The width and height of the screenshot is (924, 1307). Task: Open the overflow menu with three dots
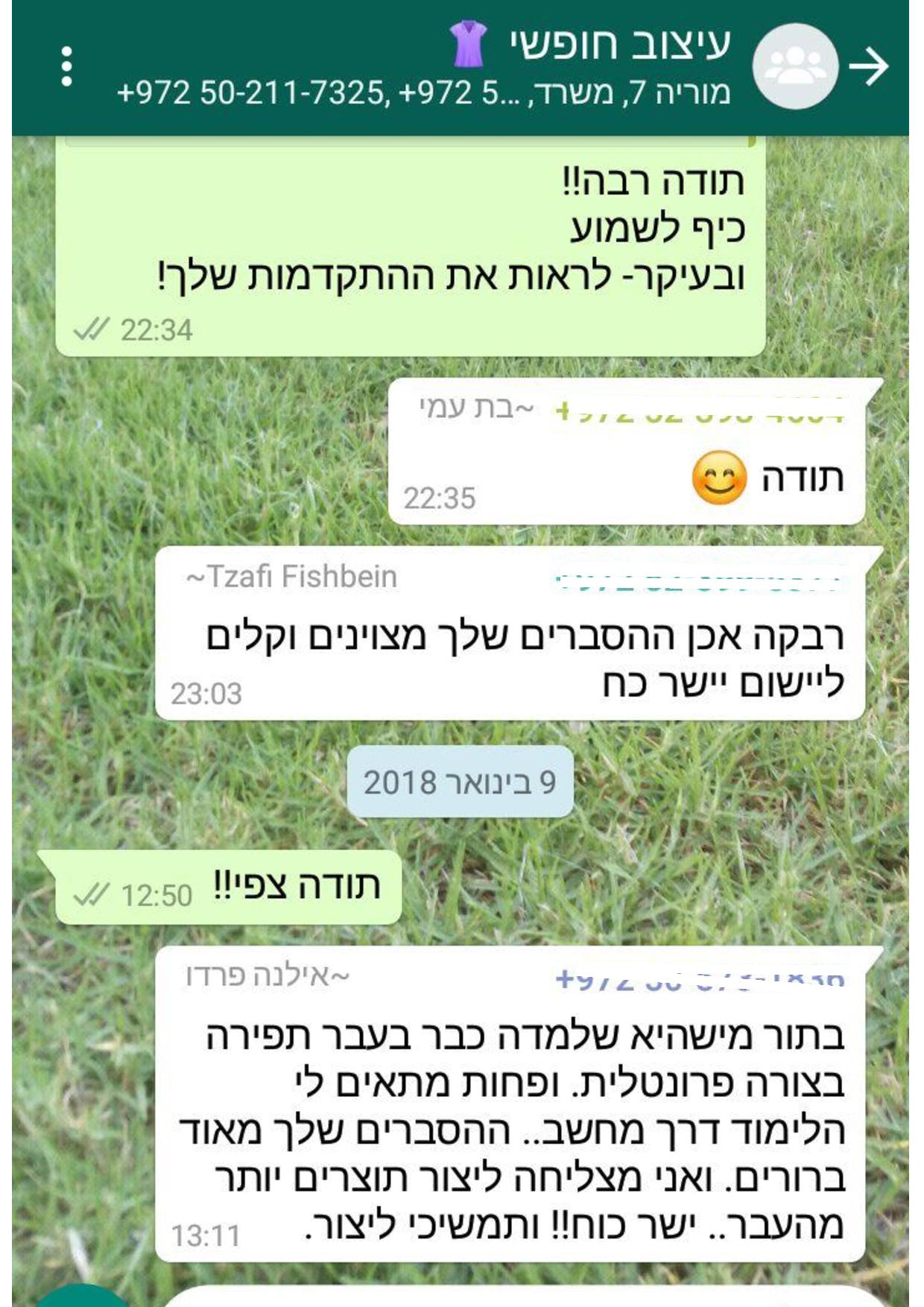[x=67, y=66]
